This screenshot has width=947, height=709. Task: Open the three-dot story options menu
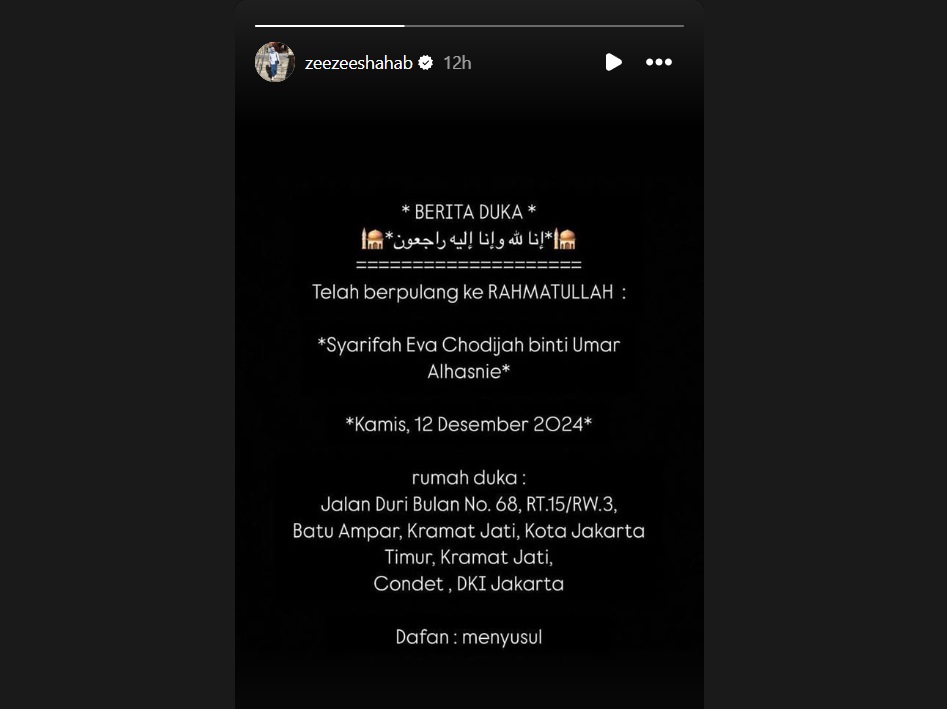(x=659, y=62)
